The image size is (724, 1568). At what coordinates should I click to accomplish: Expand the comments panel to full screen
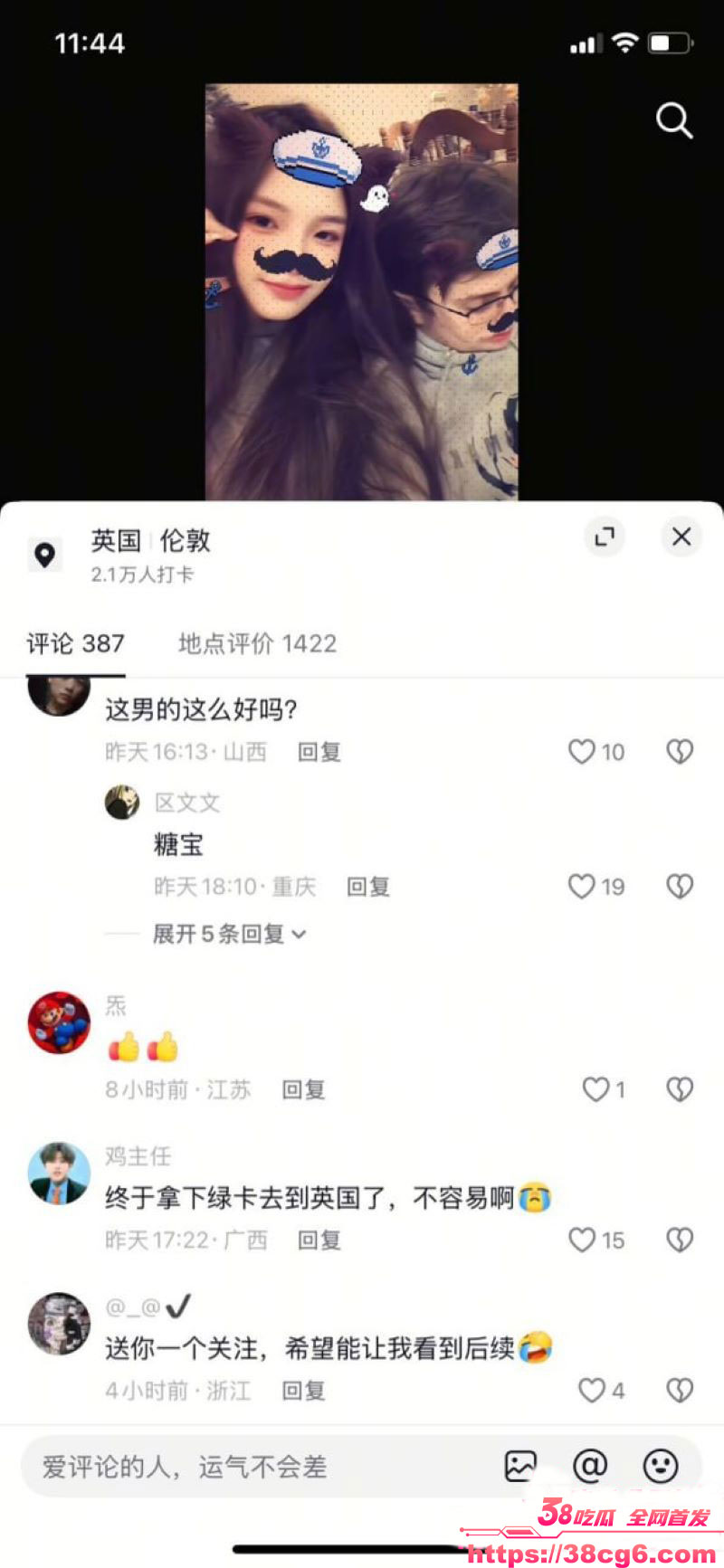coord(605,537)
